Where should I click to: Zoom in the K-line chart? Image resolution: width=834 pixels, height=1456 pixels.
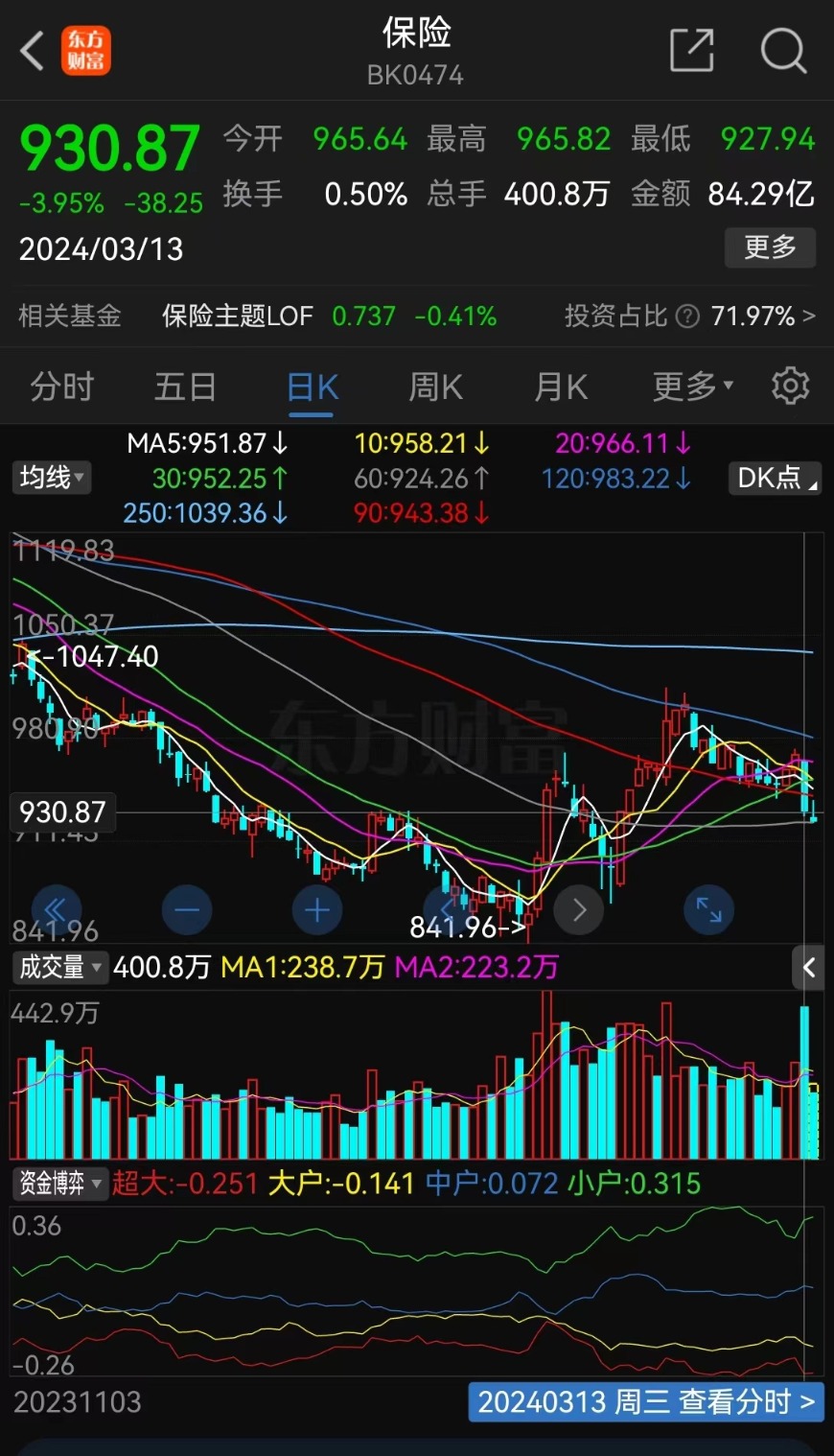coord(316,909)
